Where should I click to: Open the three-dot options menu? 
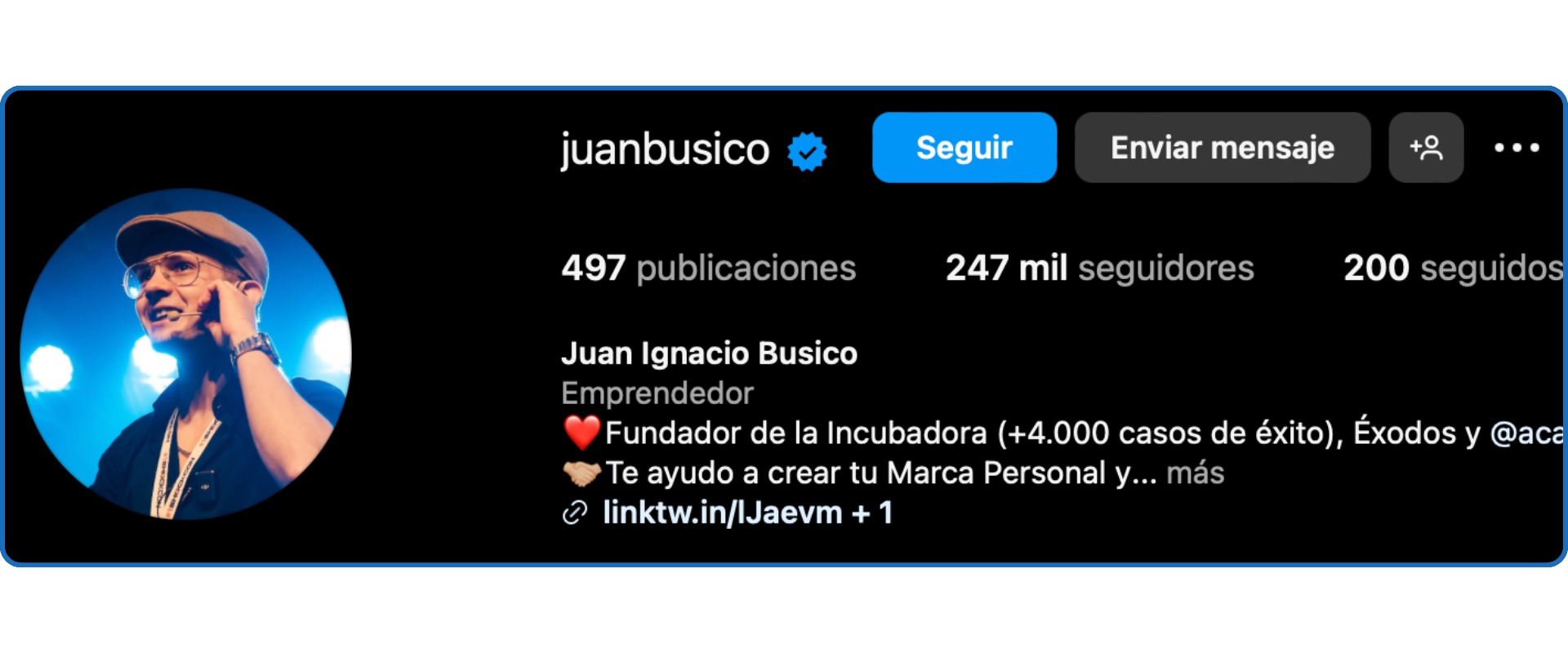click(1517, 148)
